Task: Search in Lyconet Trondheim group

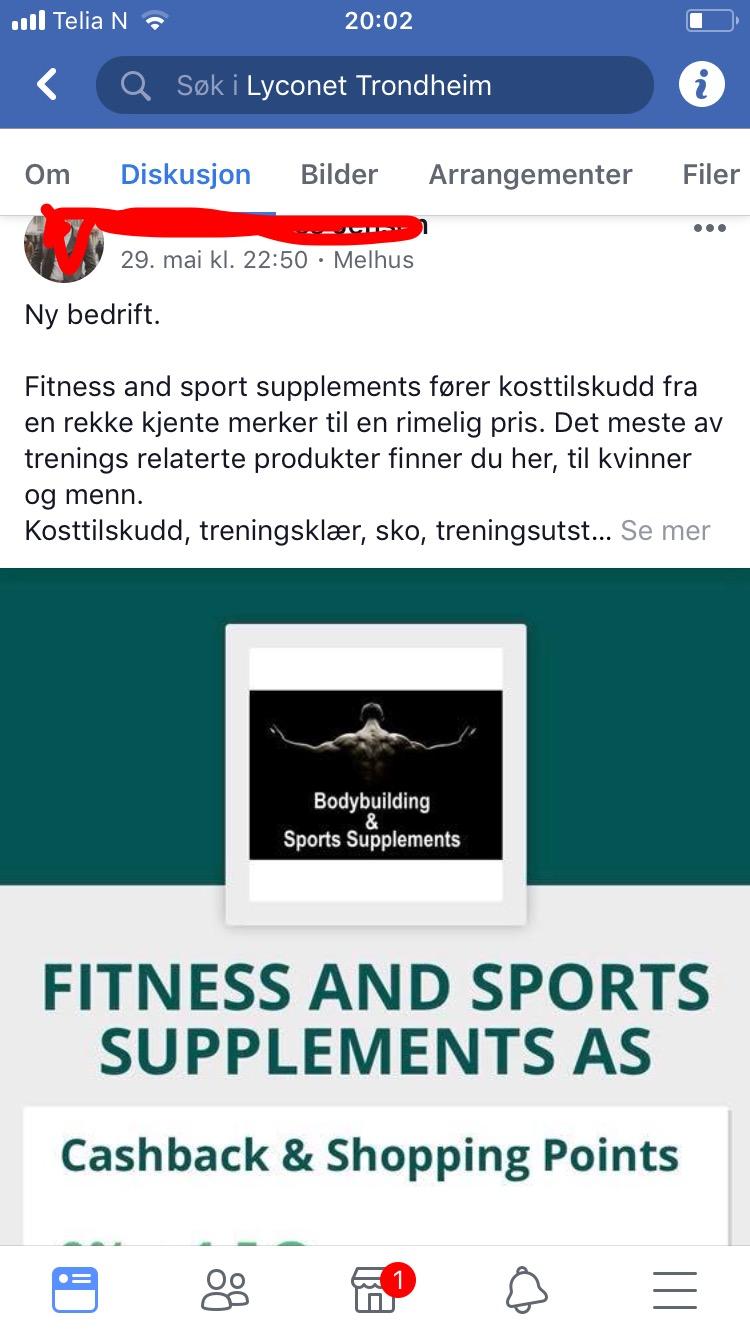Action: click(x=374, y=85)
